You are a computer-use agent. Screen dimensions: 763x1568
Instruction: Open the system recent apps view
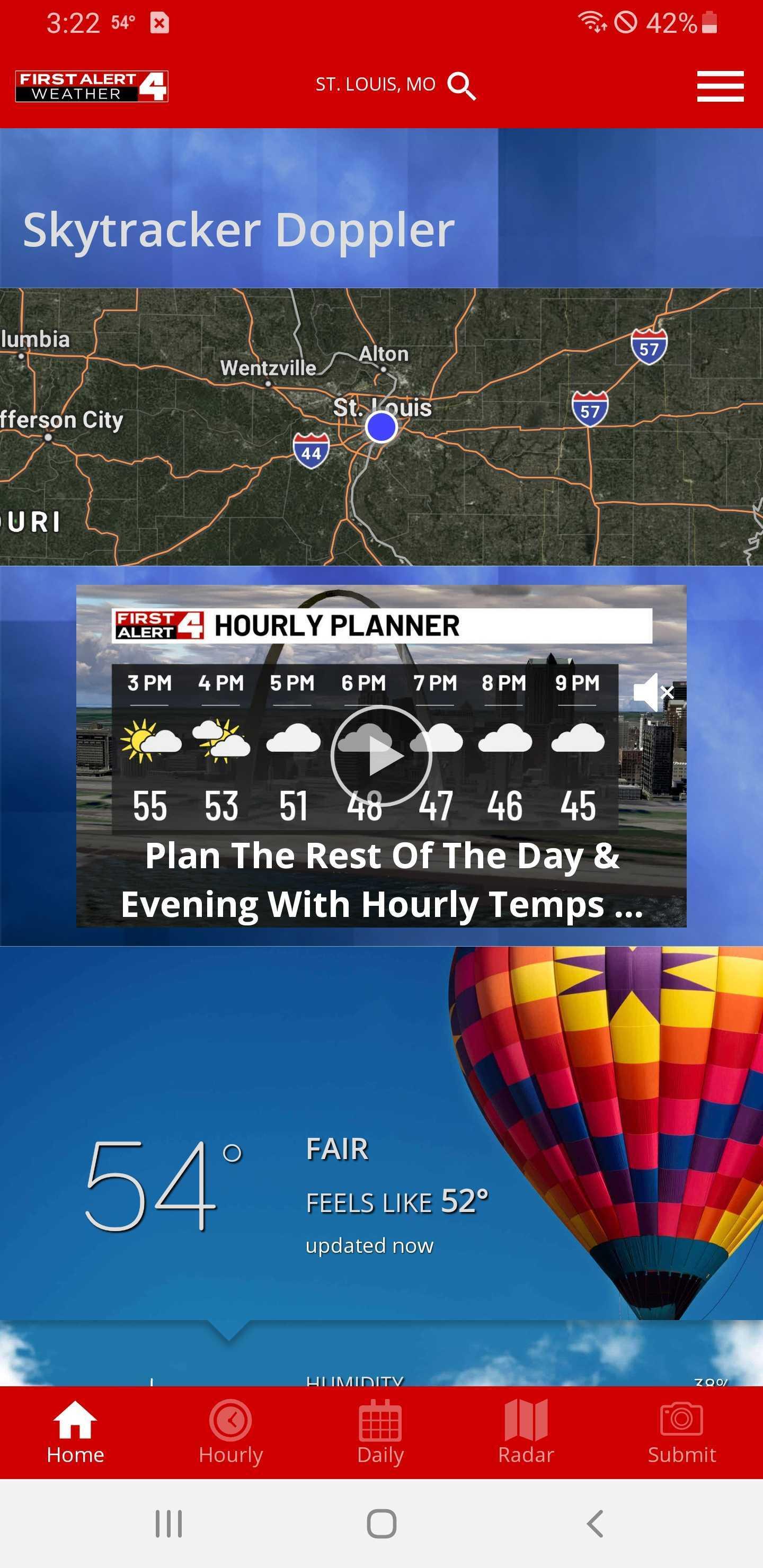[x=168, y=1524]
